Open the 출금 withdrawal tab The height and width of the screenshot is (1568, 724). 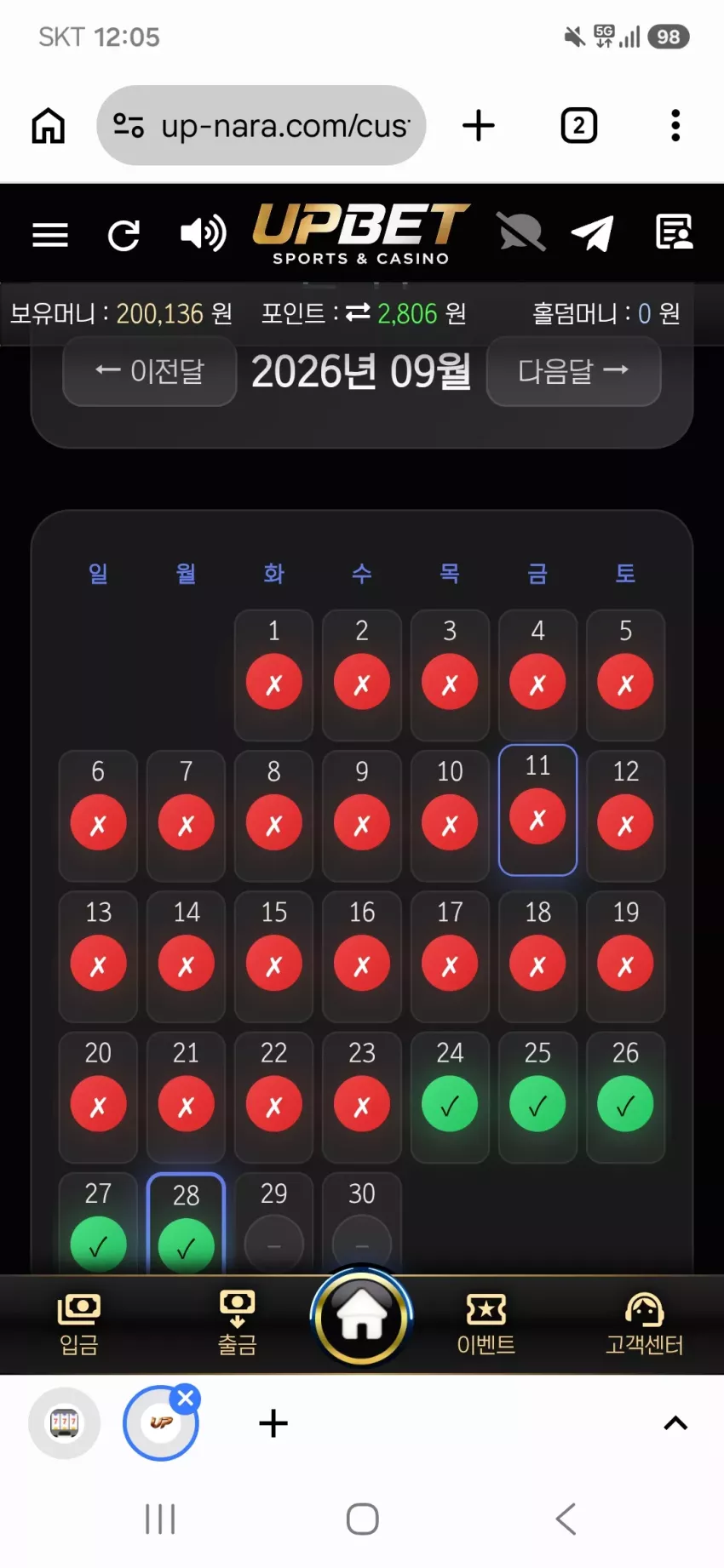(x=238, y=1325)
